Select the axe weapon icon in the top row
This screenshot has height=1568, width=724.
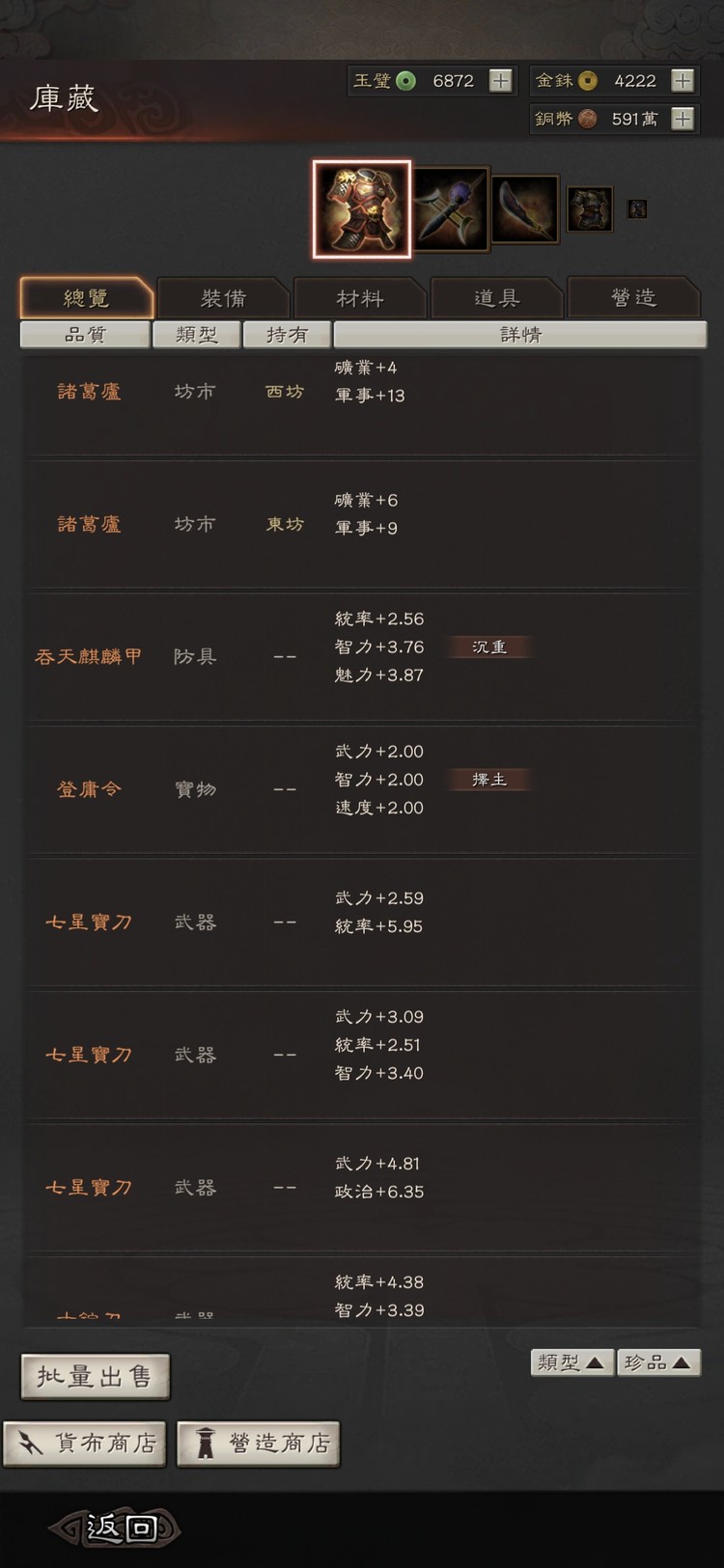(452, 207)
